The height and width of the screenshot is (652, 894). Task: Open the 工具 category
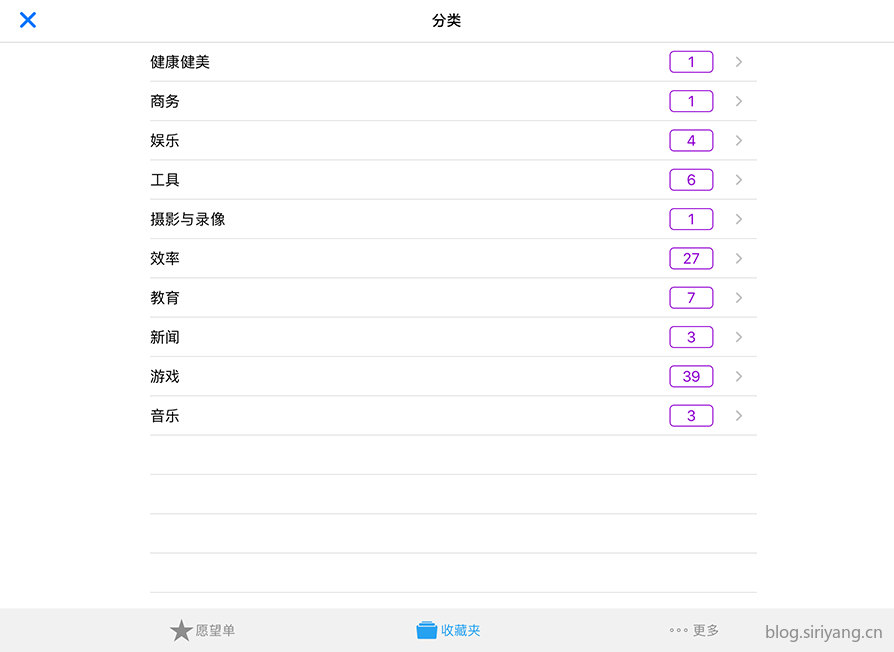(x=452, y=180)
